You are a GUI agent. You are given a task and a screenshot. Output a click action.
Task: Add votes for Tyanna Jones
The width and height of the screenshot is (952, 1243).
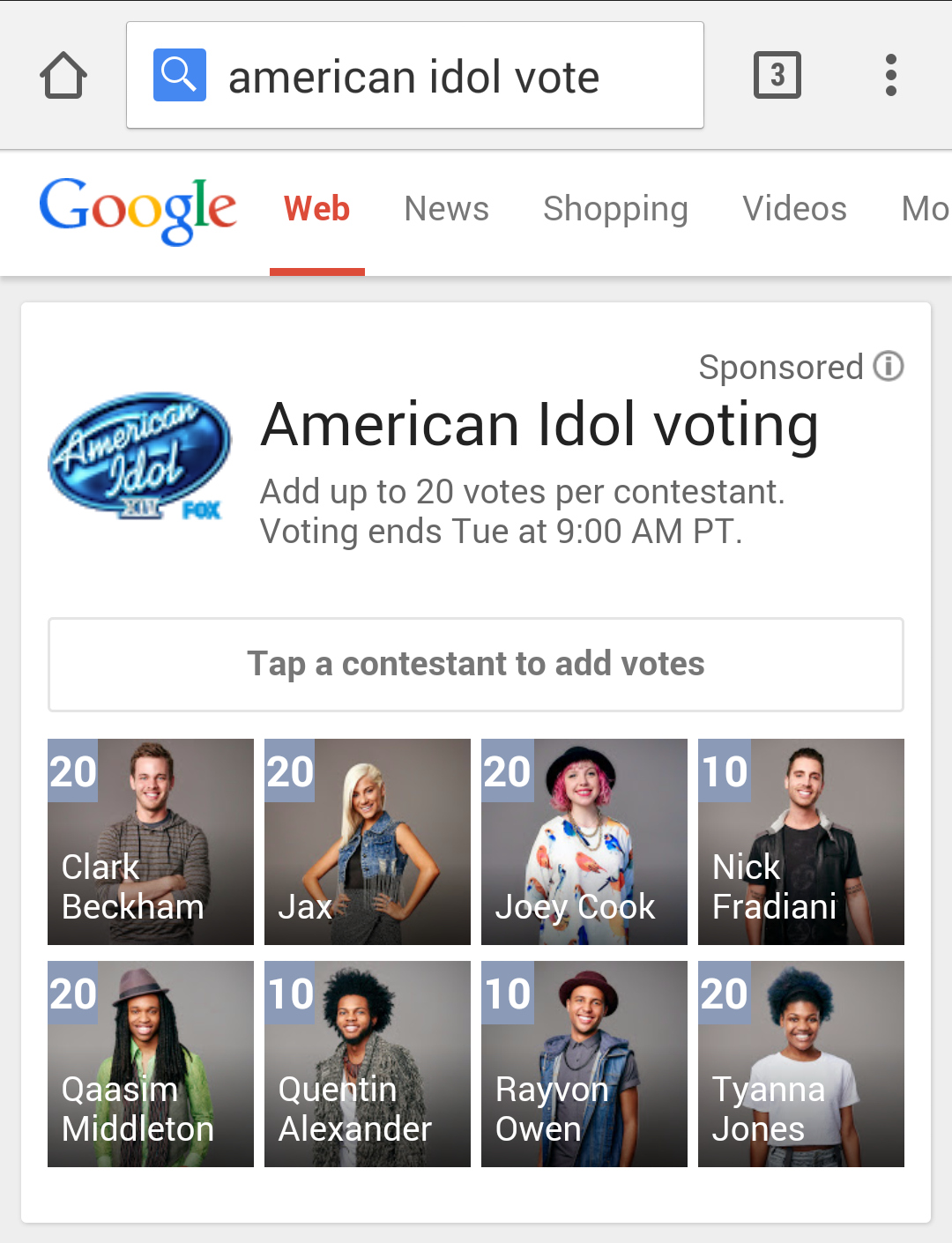tap(801, 1064)
